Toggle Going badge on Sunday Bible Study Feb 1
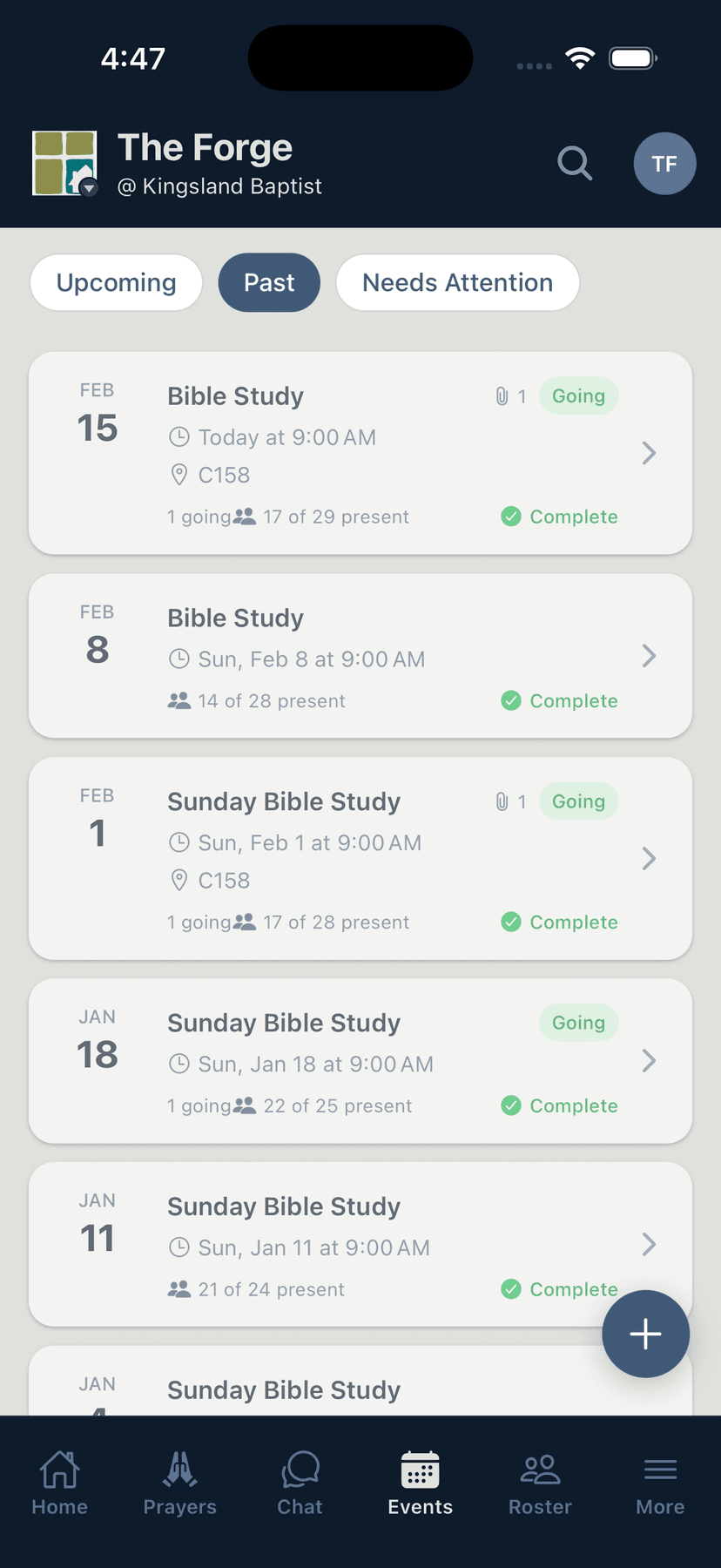The image size is (721, 1568). (578, 801)
